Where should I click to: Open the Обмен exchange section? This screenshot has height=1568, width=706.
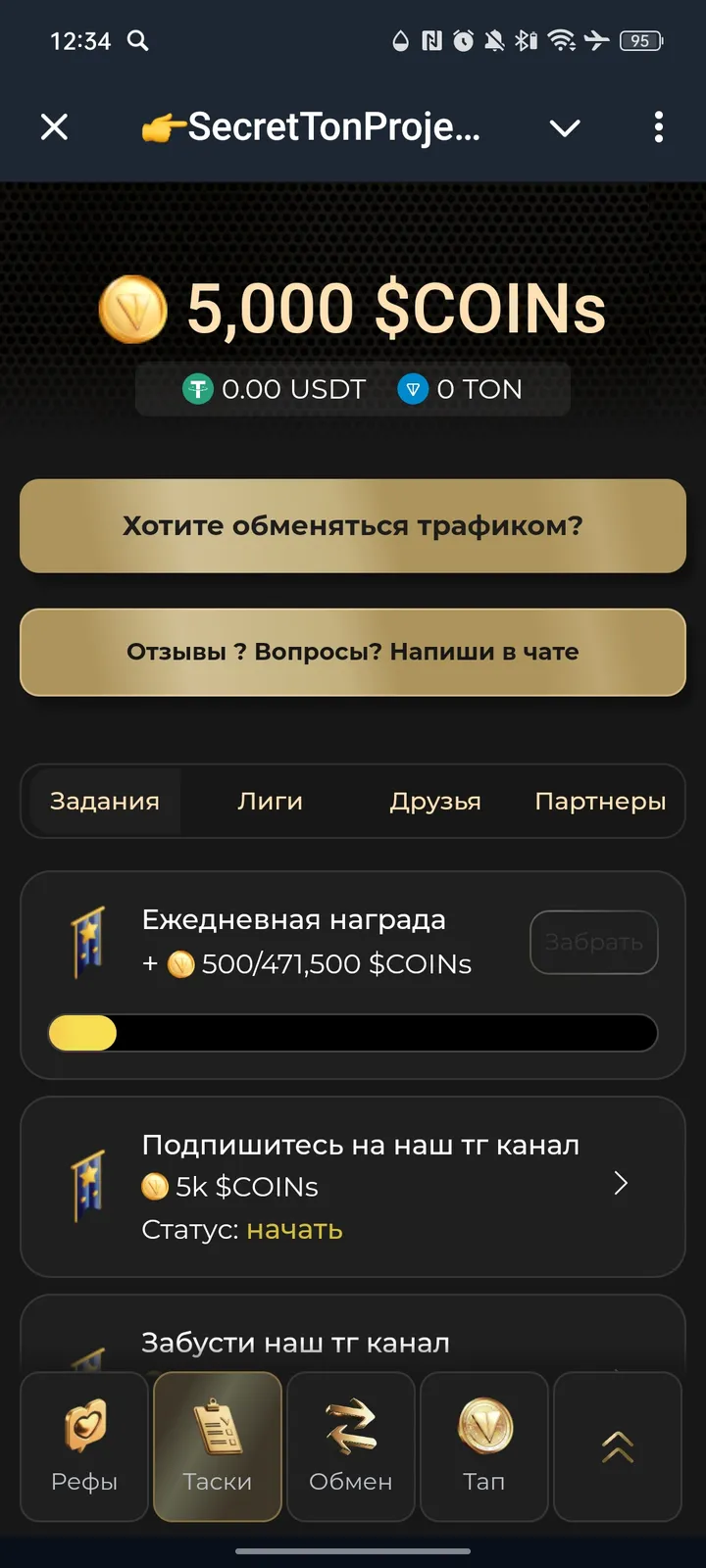350,1445
